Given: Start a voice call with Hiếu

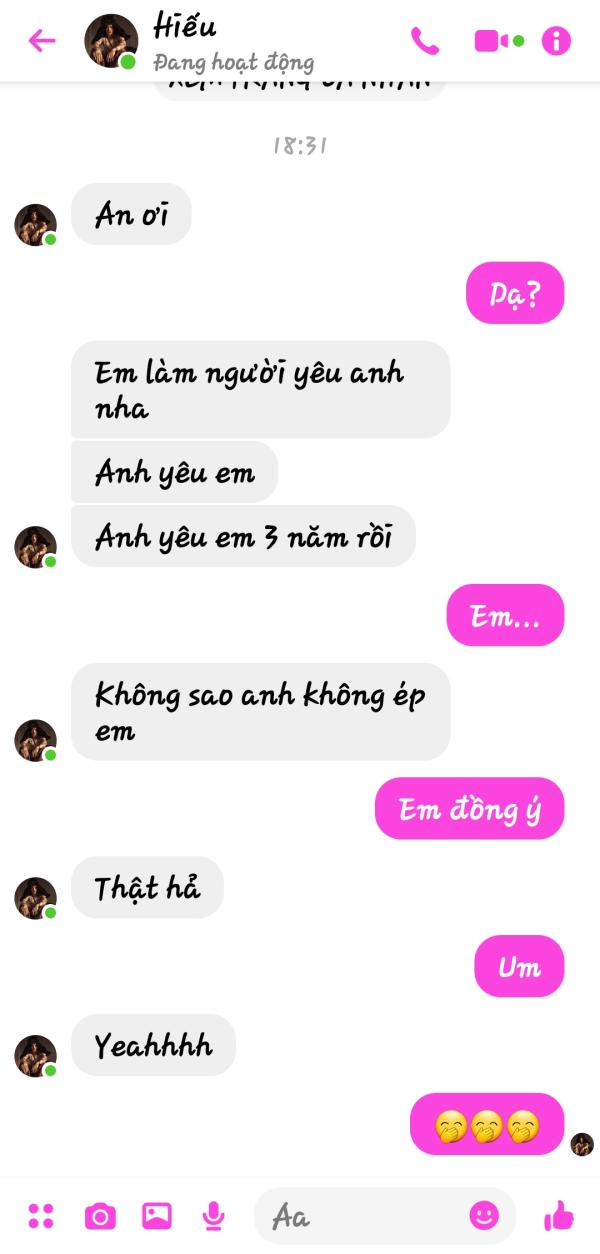Looking at the screenshot, I should point(425,41).
